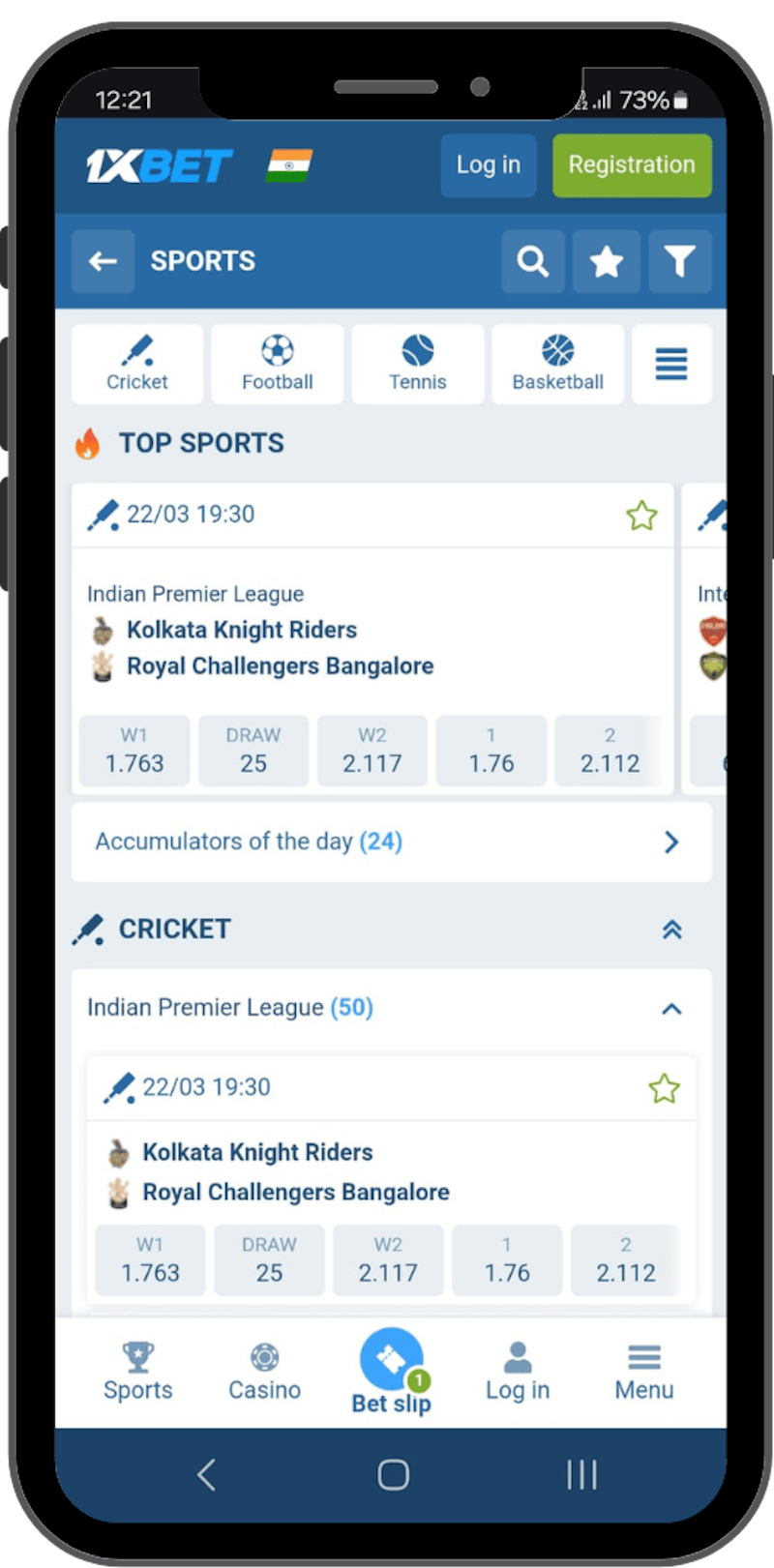The height and width of the screenshot is (1568, 774).
Task: Collapse the Cricket section
Action: (x=671, y=930)
